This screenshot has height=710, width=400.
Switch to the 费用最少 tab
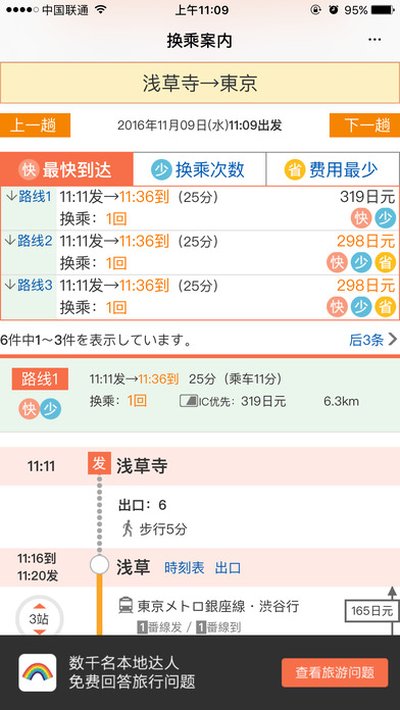(x=333, y=170)
